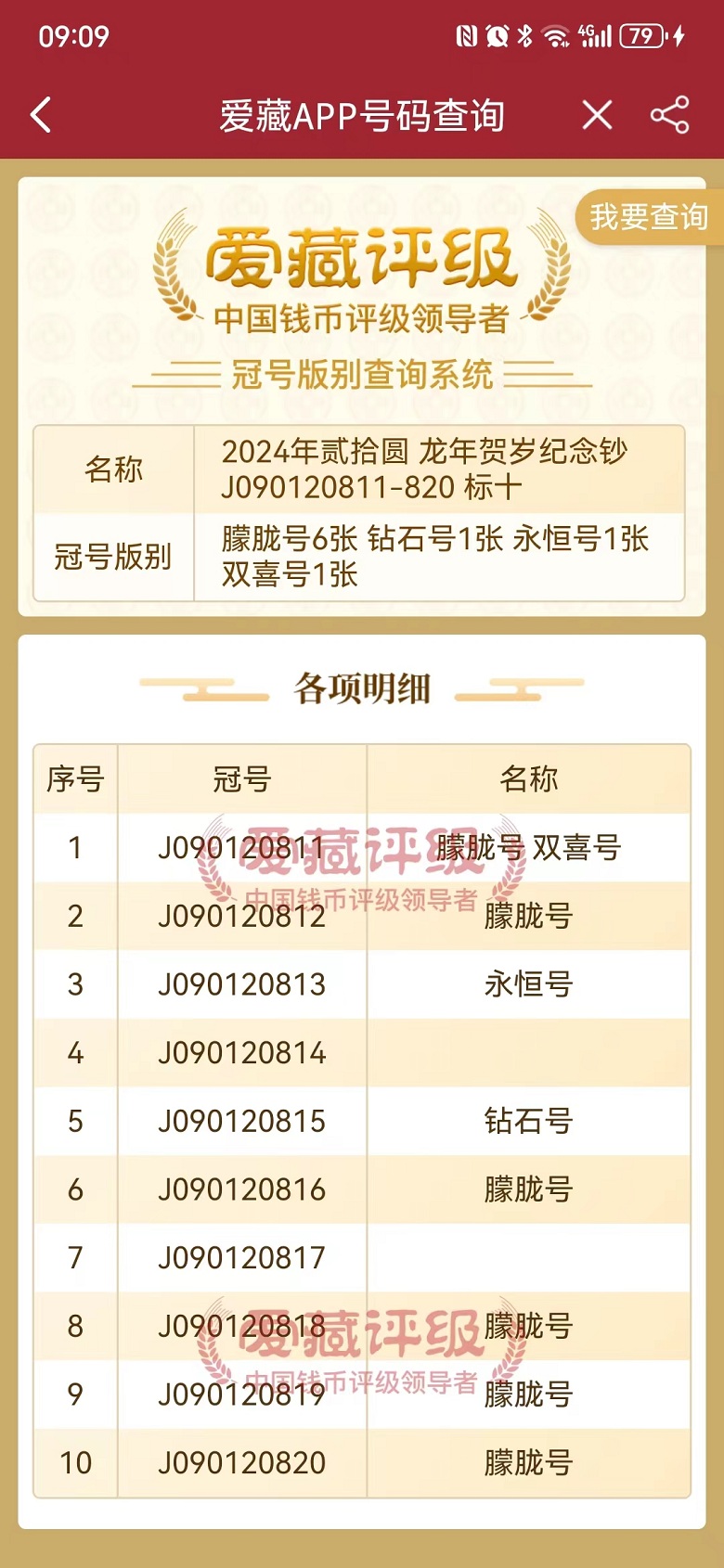Go back using the header arrow
Screen dimensions: 724x1568
[x=41, y=115]
